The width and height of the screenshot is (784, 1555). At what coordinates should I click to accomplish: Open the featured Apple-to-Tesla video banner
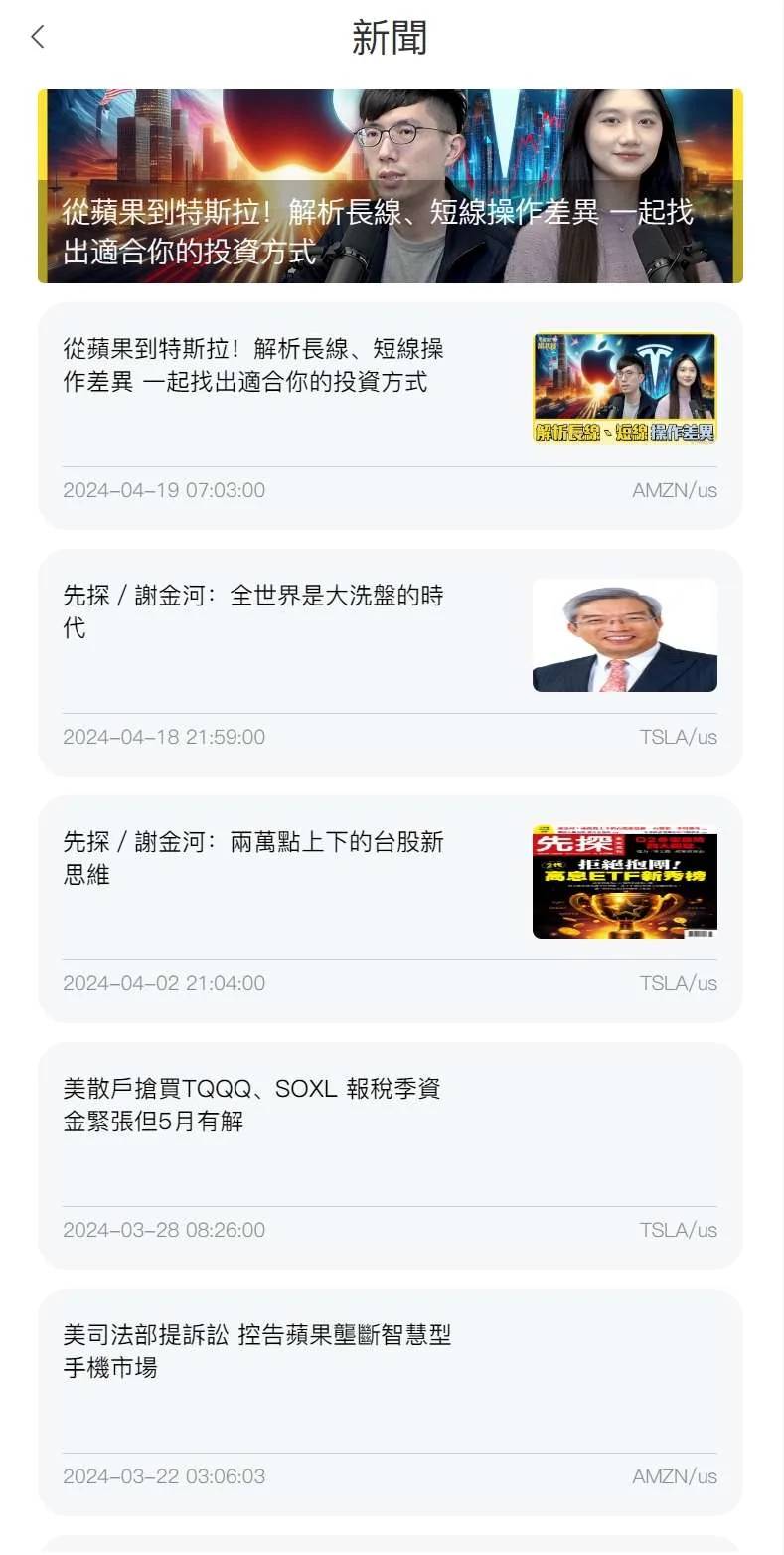point(390,186)
